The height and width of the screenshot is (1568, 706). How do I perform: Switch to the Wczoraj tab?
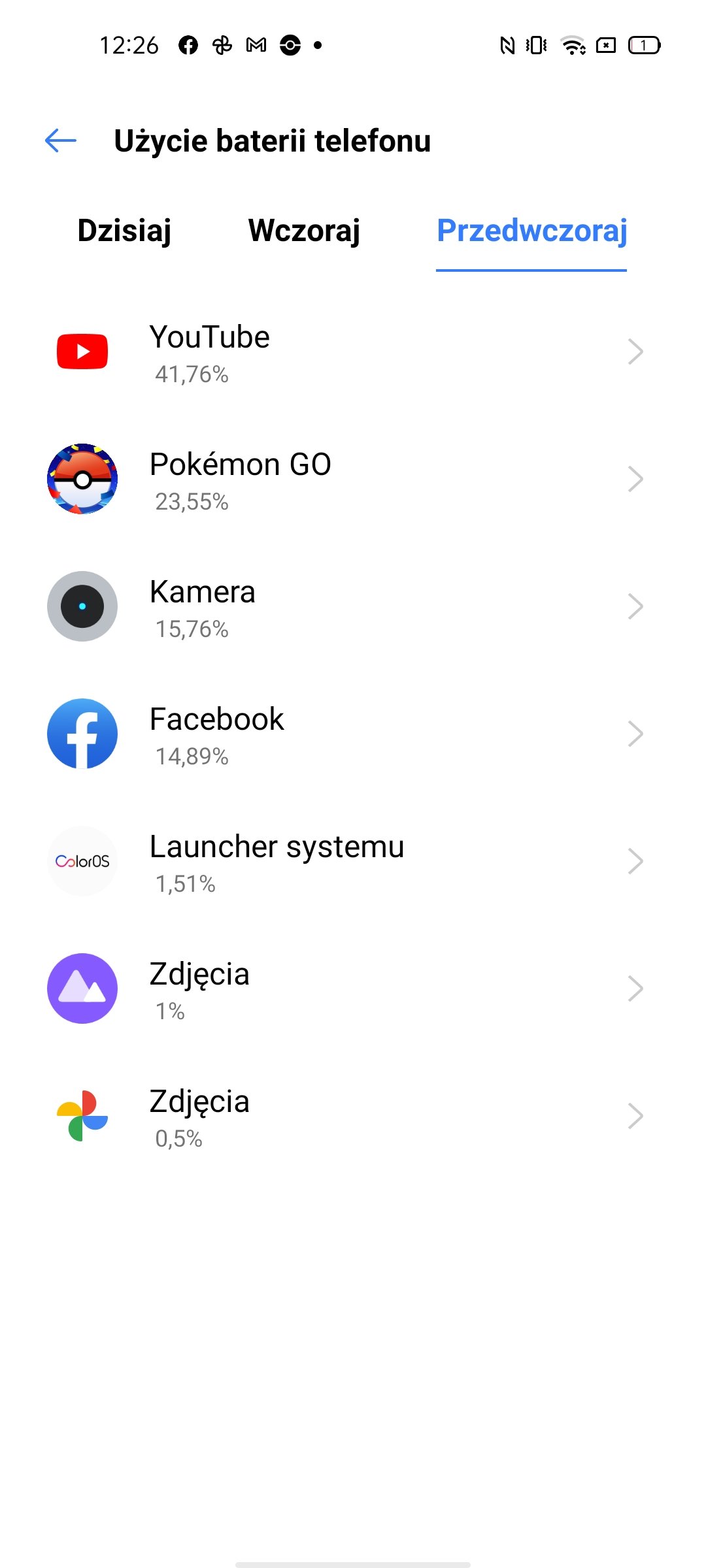tap(304, 230)
